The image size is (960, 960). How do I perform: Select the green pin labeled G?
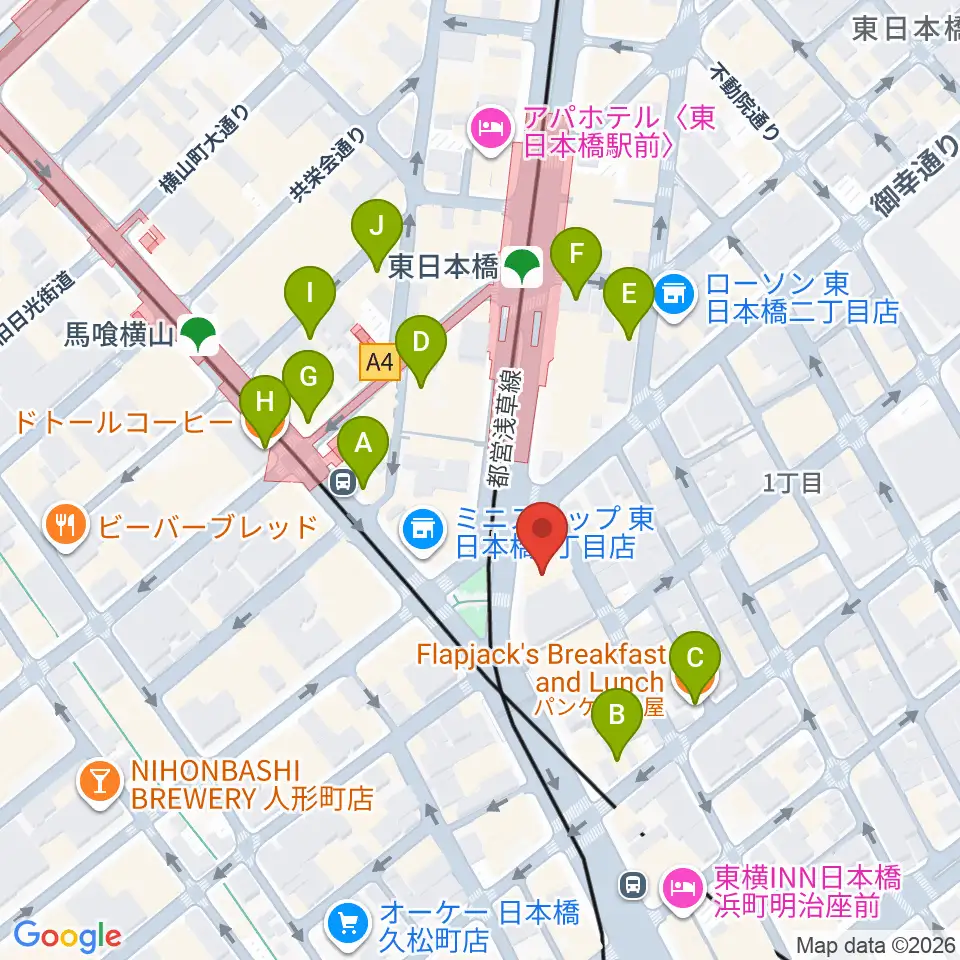(x=308, y=382)
